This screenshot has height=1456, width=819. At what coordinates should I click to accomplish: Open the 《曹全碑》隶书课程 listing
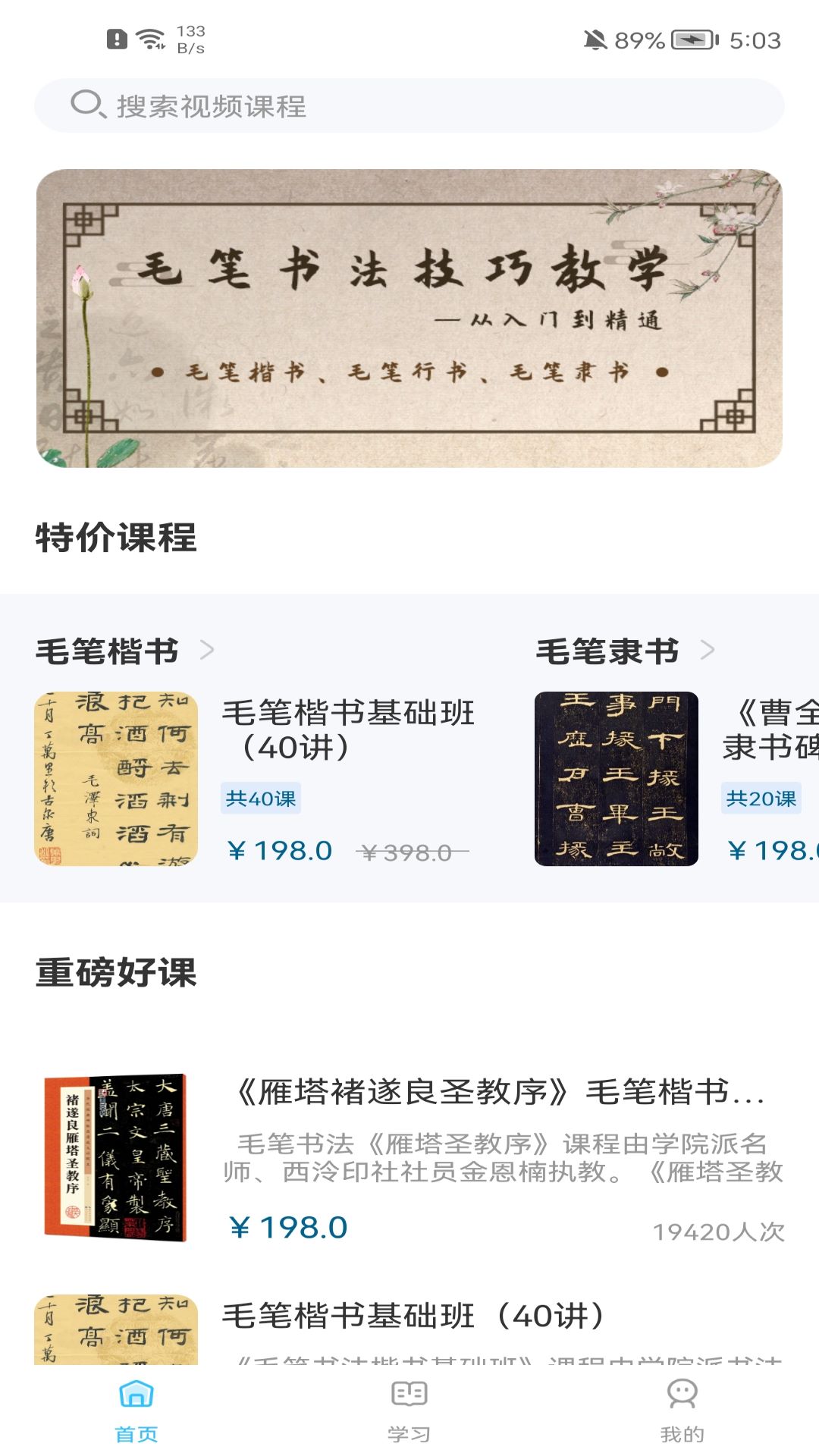[x=773, y=730]
